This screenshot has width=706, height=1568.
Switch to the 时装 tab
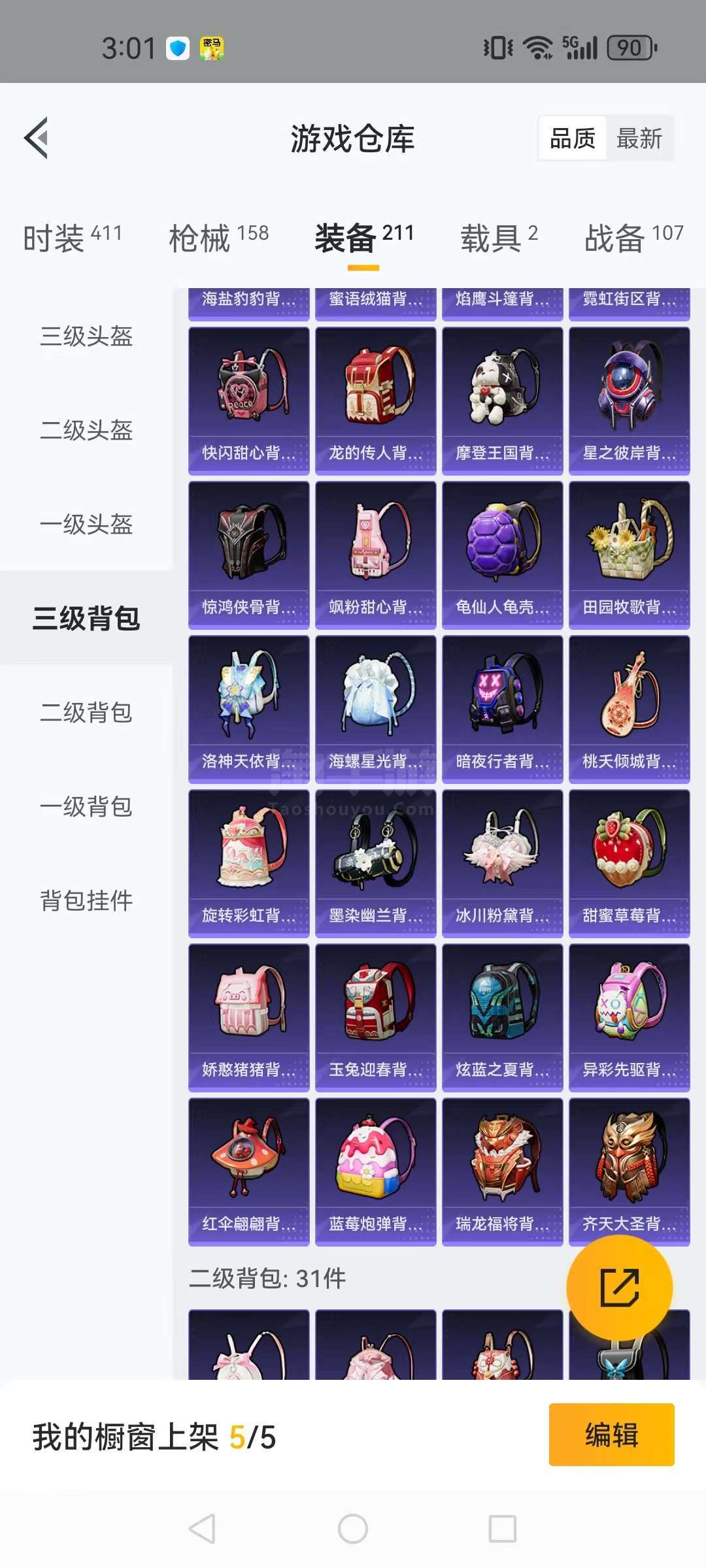point(73,238)
